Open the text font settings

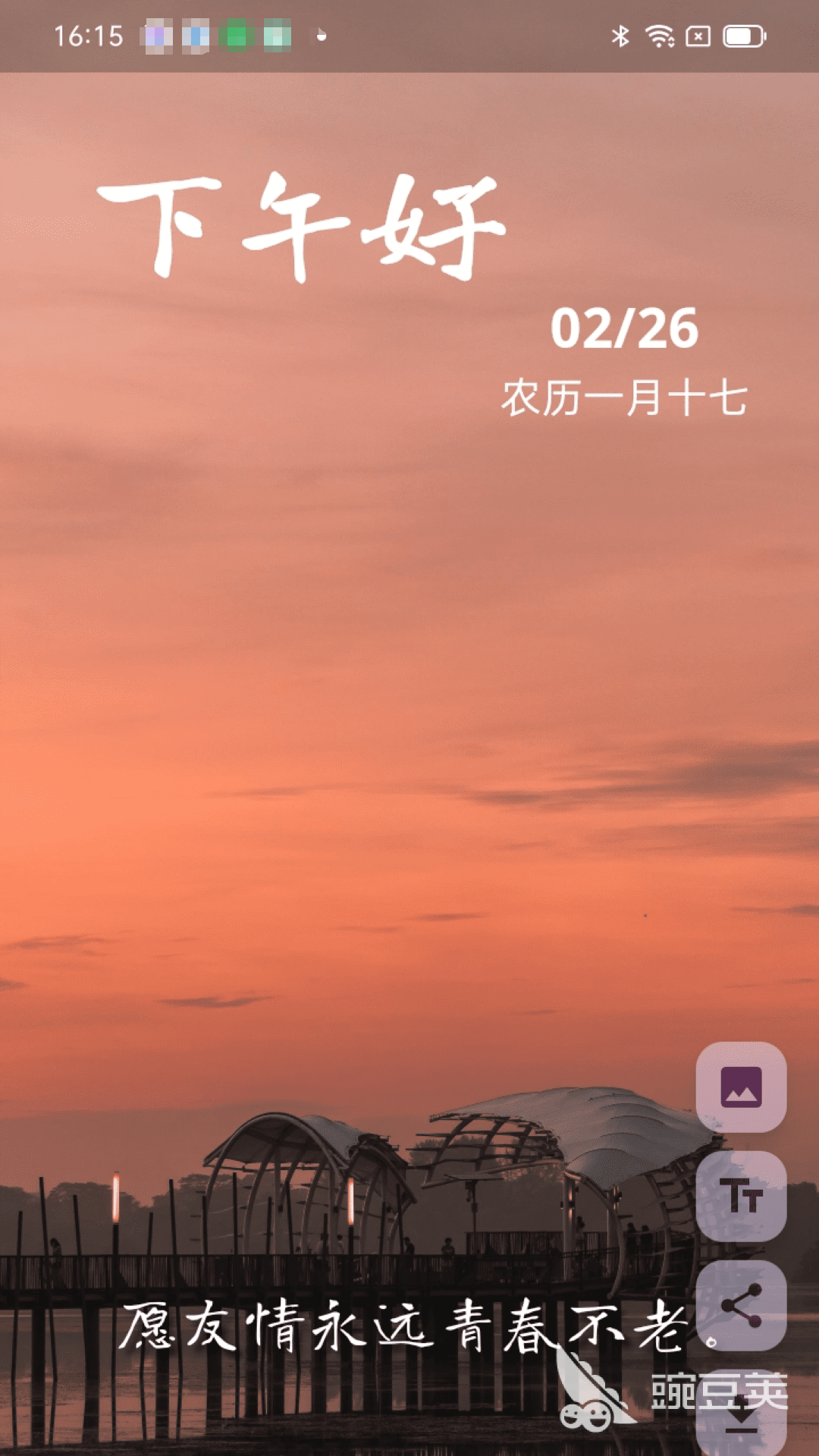coord(741,1196)
